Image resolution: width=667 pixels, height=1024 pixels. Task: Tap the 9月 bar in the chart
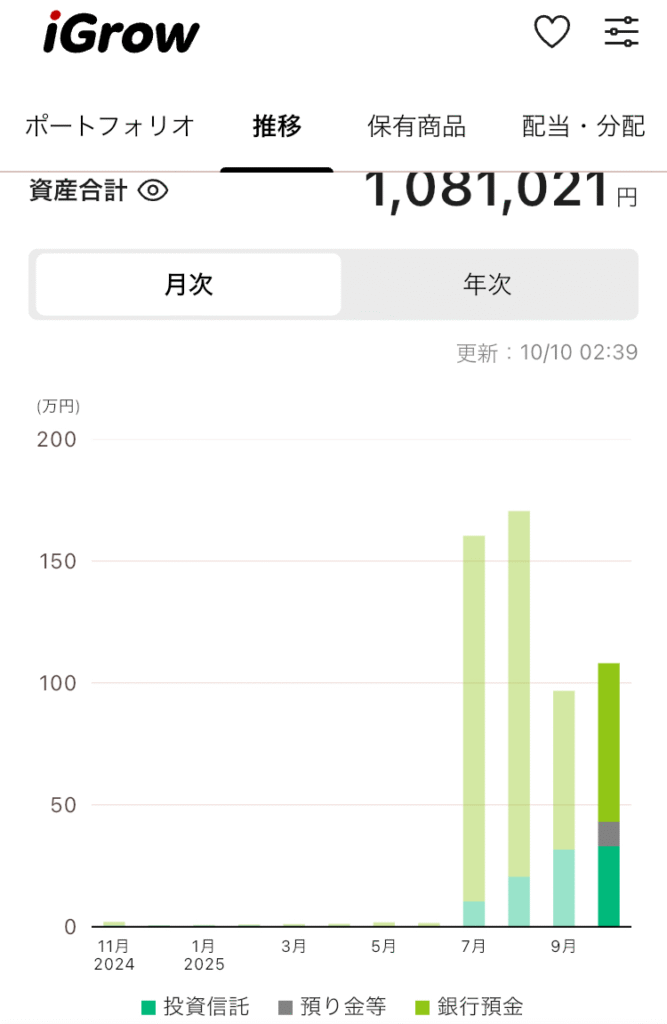pos(564,808)
